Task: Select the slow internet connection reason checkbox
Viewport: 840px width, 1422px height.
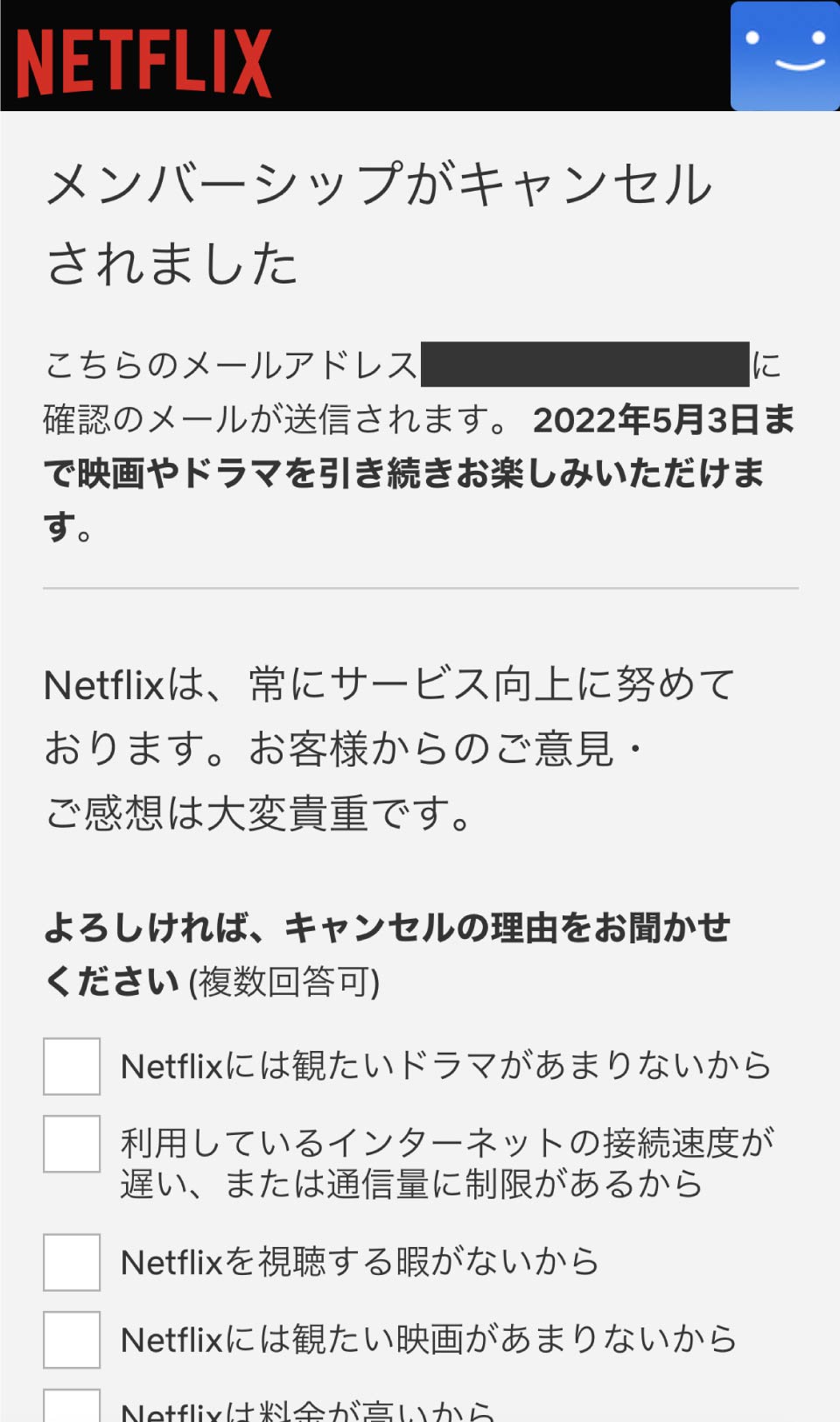Action: 72,1144
